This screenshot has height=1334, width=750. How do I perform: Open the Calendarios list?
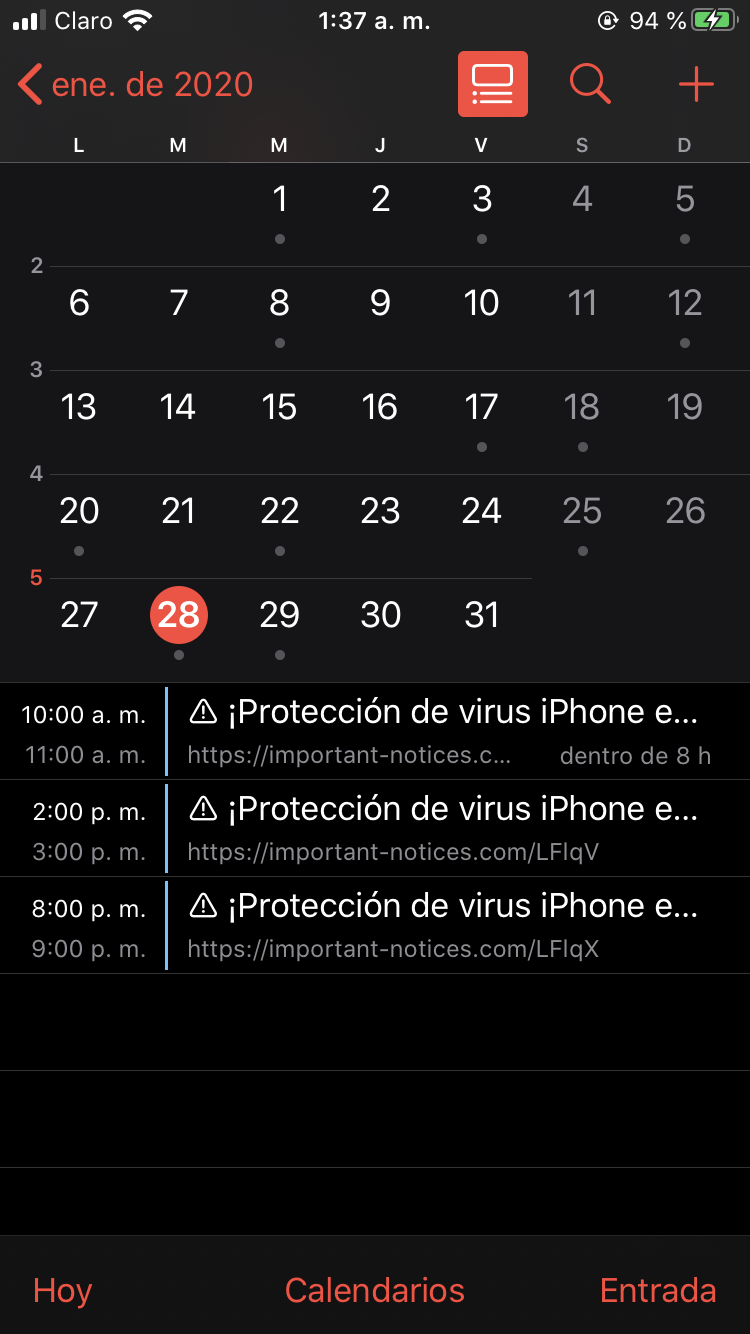coord(375,1290)
